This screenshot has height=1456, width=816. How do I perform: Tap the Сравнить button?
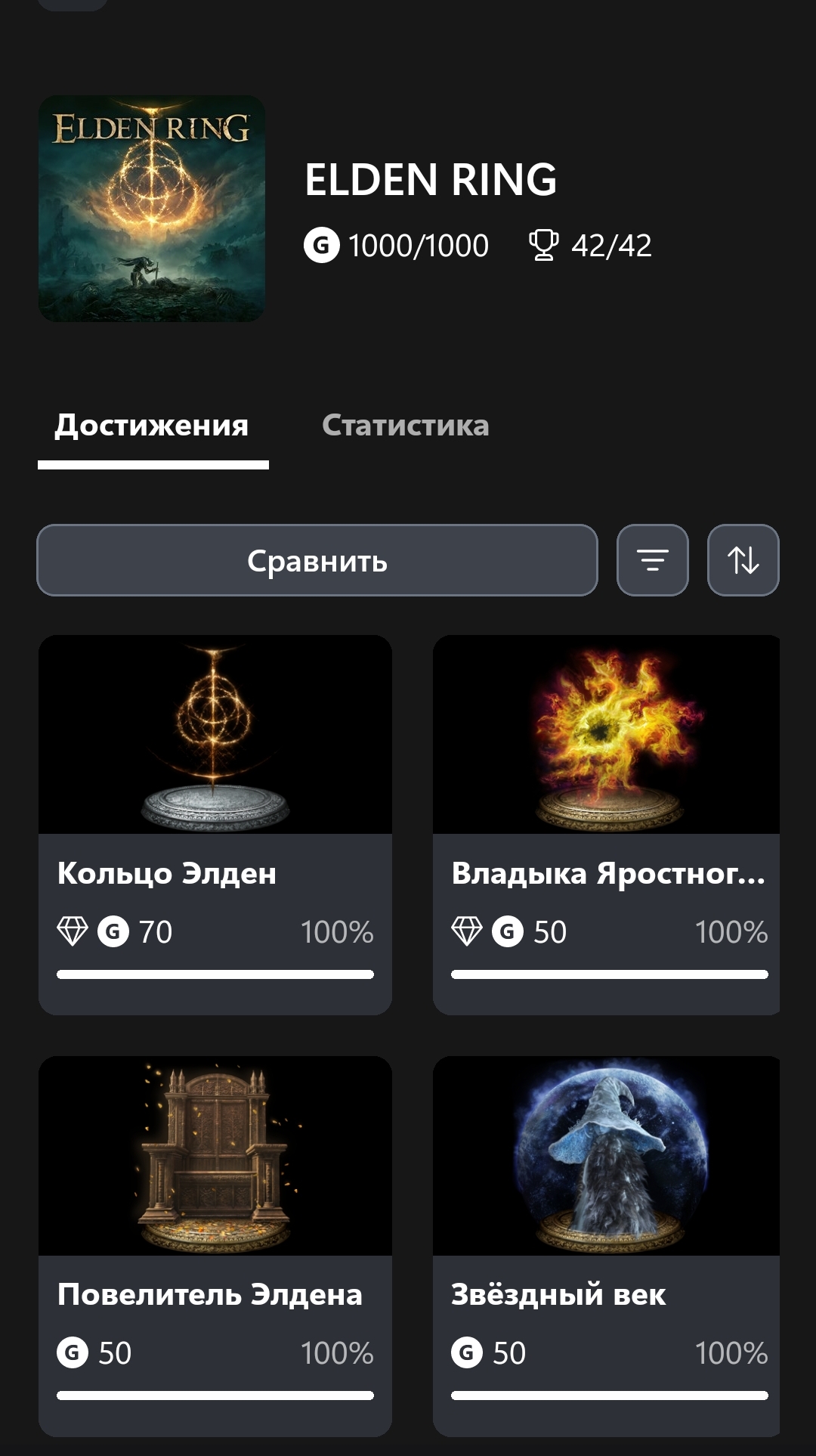(x=317, y=560)
